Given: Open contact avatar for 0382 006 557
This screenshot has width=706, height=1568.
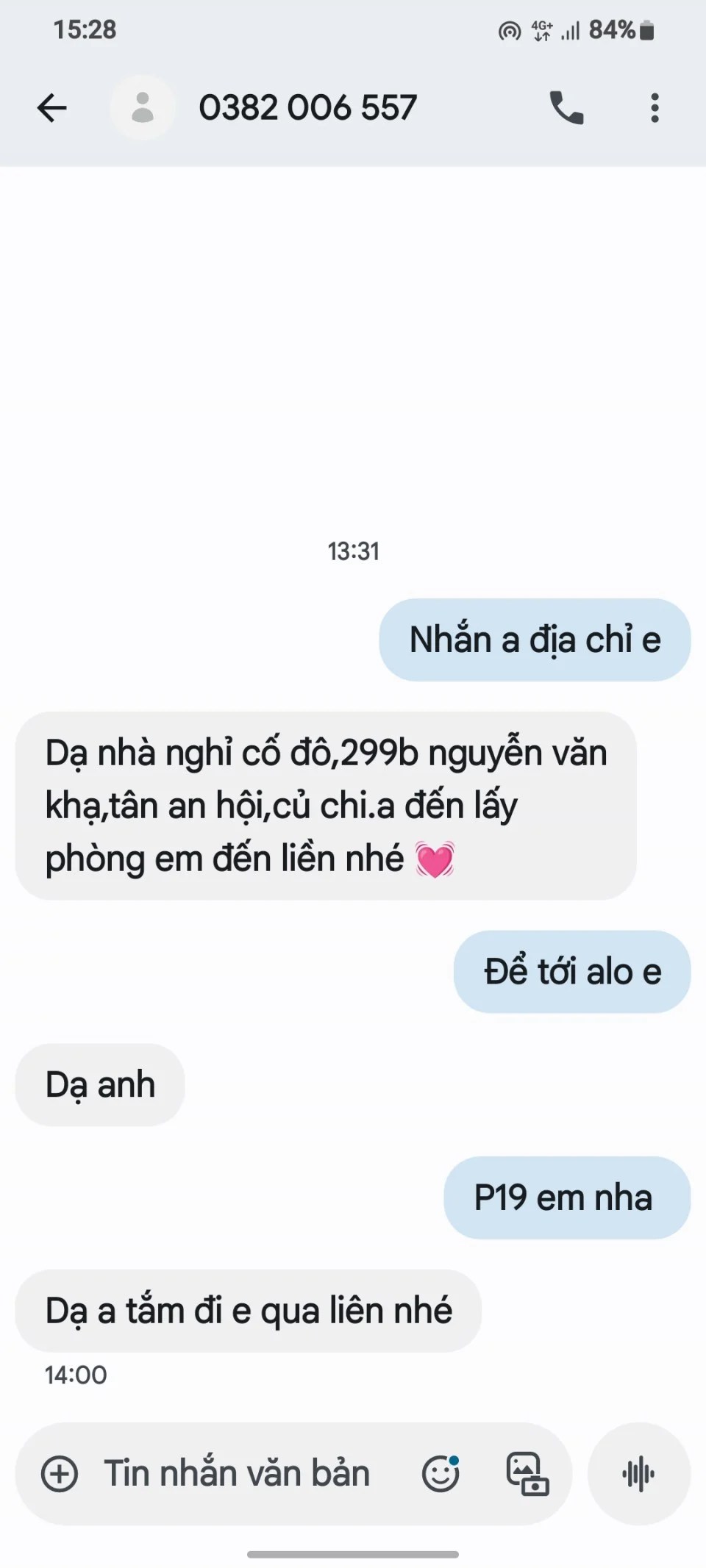Looking at the screenshot, I should click(x=143, y=108).
